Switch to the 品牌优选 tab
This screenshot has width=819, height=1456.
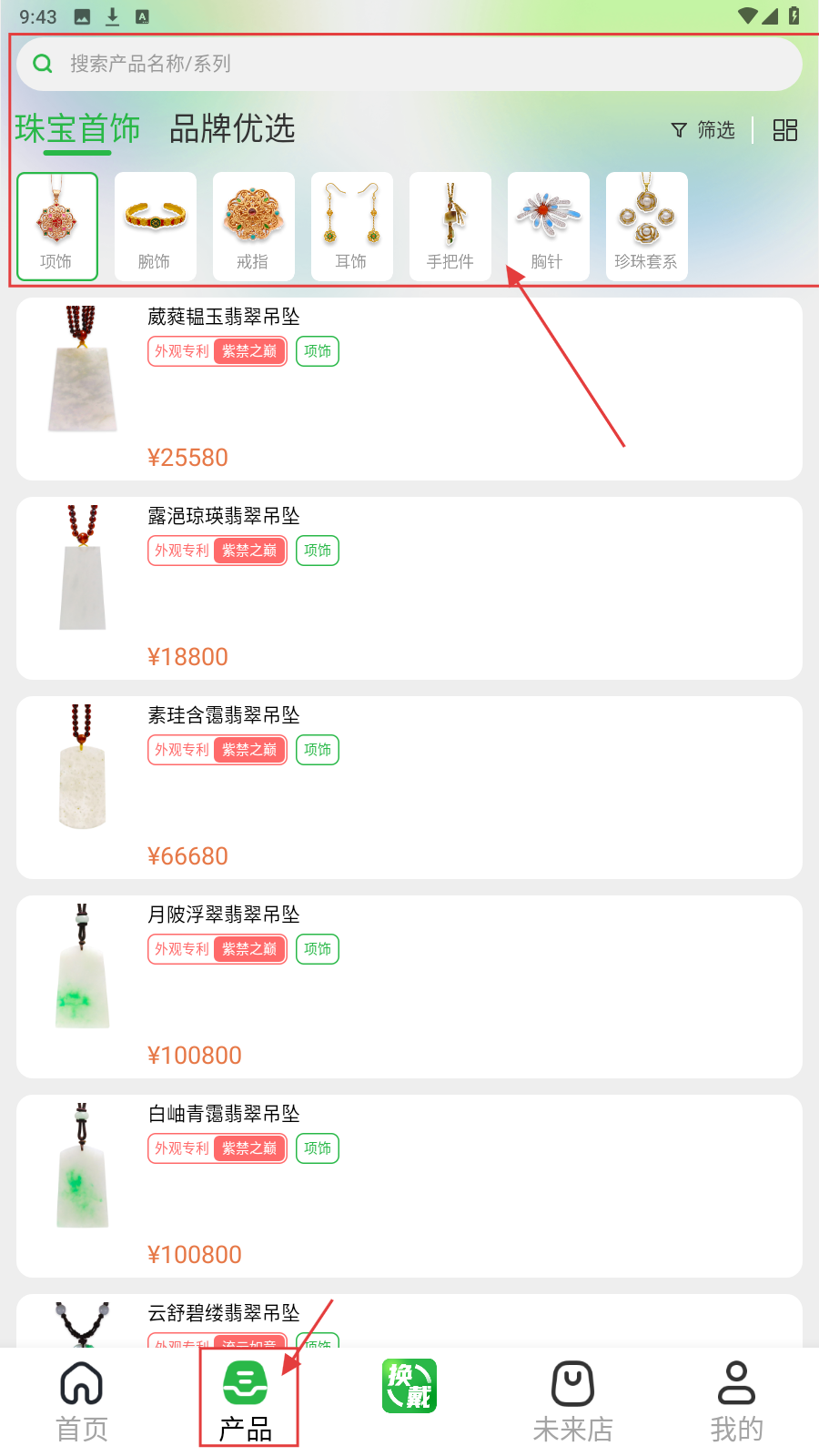pos(232,129)
